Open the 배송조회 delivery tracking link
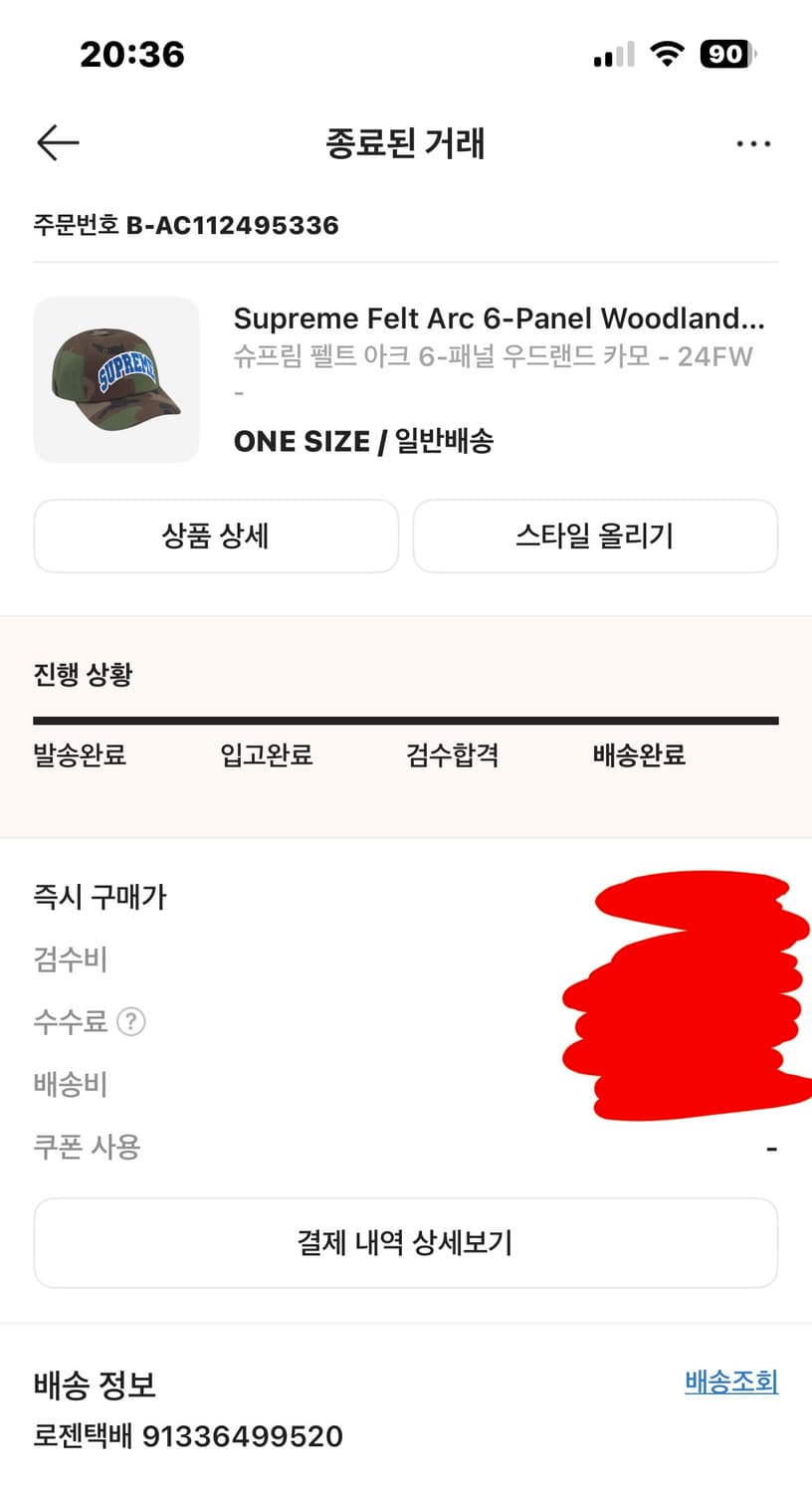Image resolution: width=812 pixels, height=1493 pixels. tap(731, 1384)
